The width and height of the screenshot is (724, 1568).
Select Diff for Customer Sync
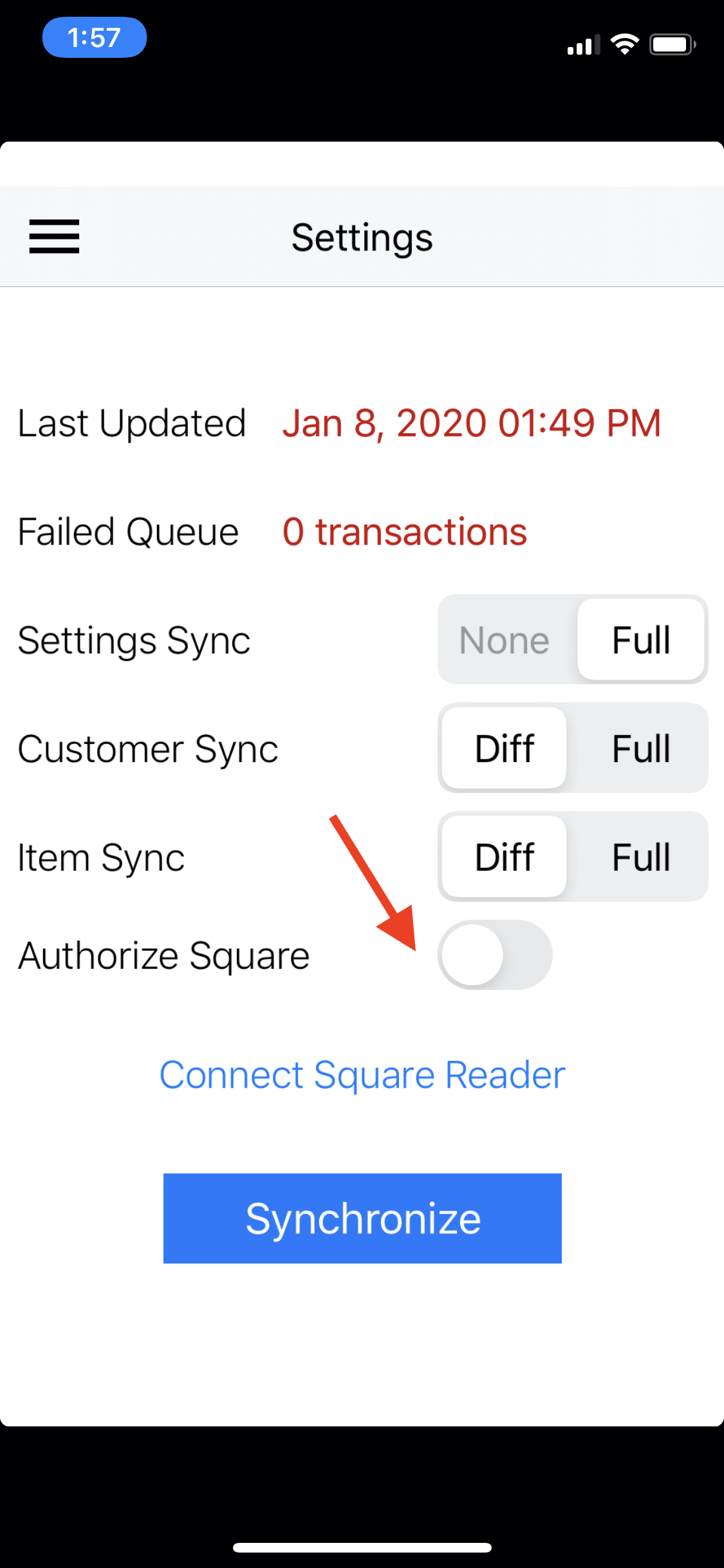[505, 749]
